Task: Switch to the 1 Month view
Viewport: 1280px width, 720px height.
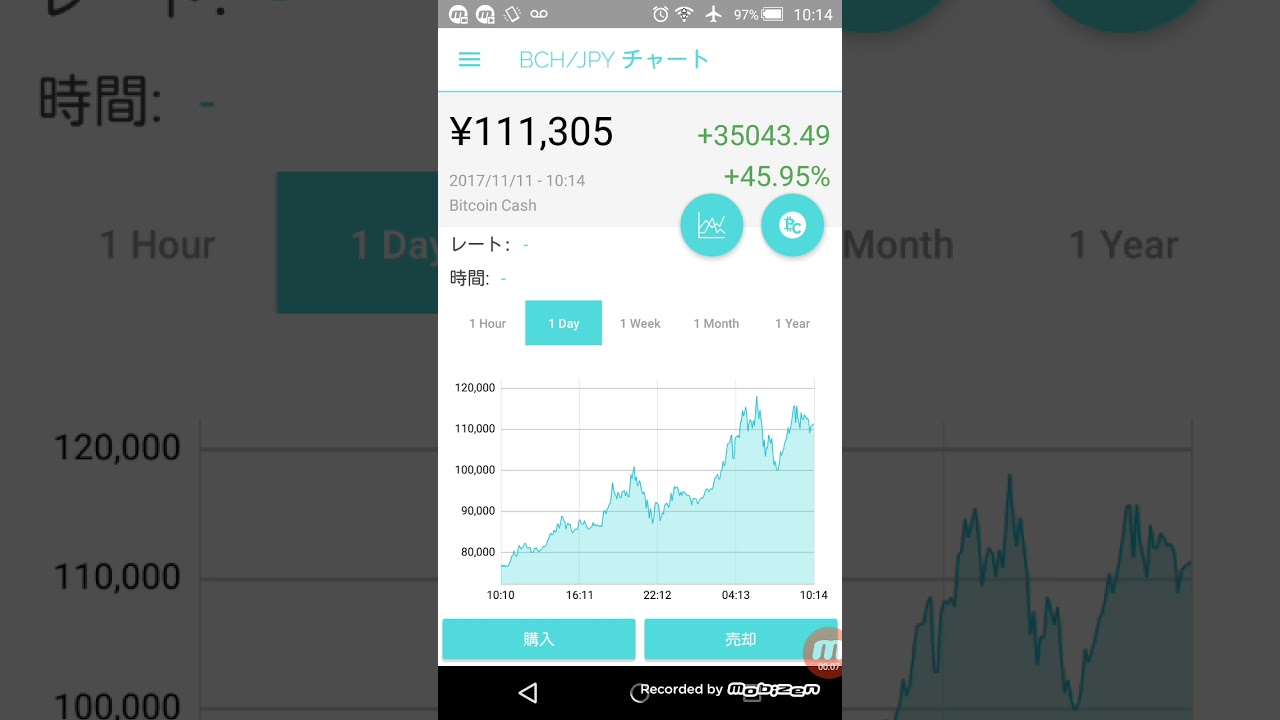Action: point(716,323)
